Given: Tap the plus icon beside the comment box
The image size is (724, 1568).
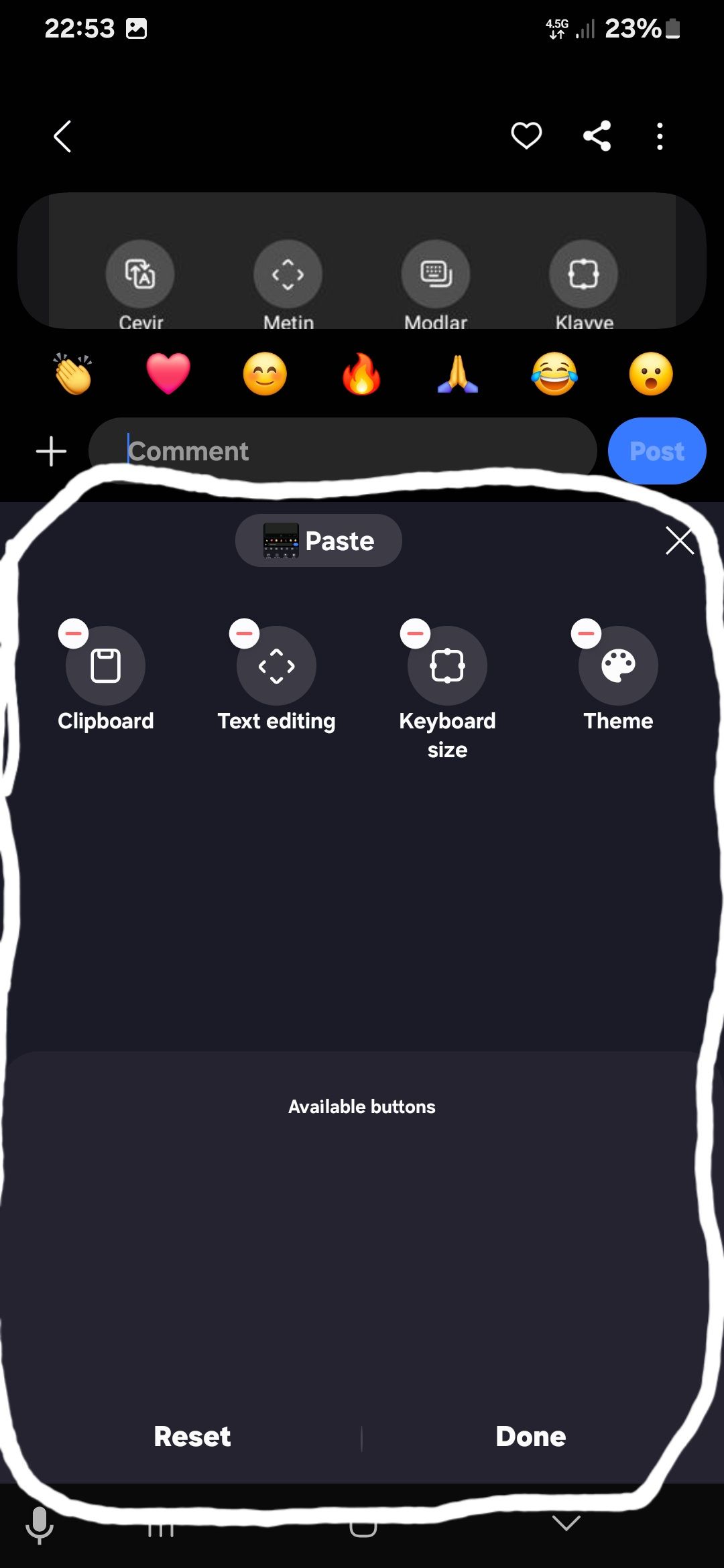Looking at the screenshot, I should pyautogui.click(x=51, y=451).
